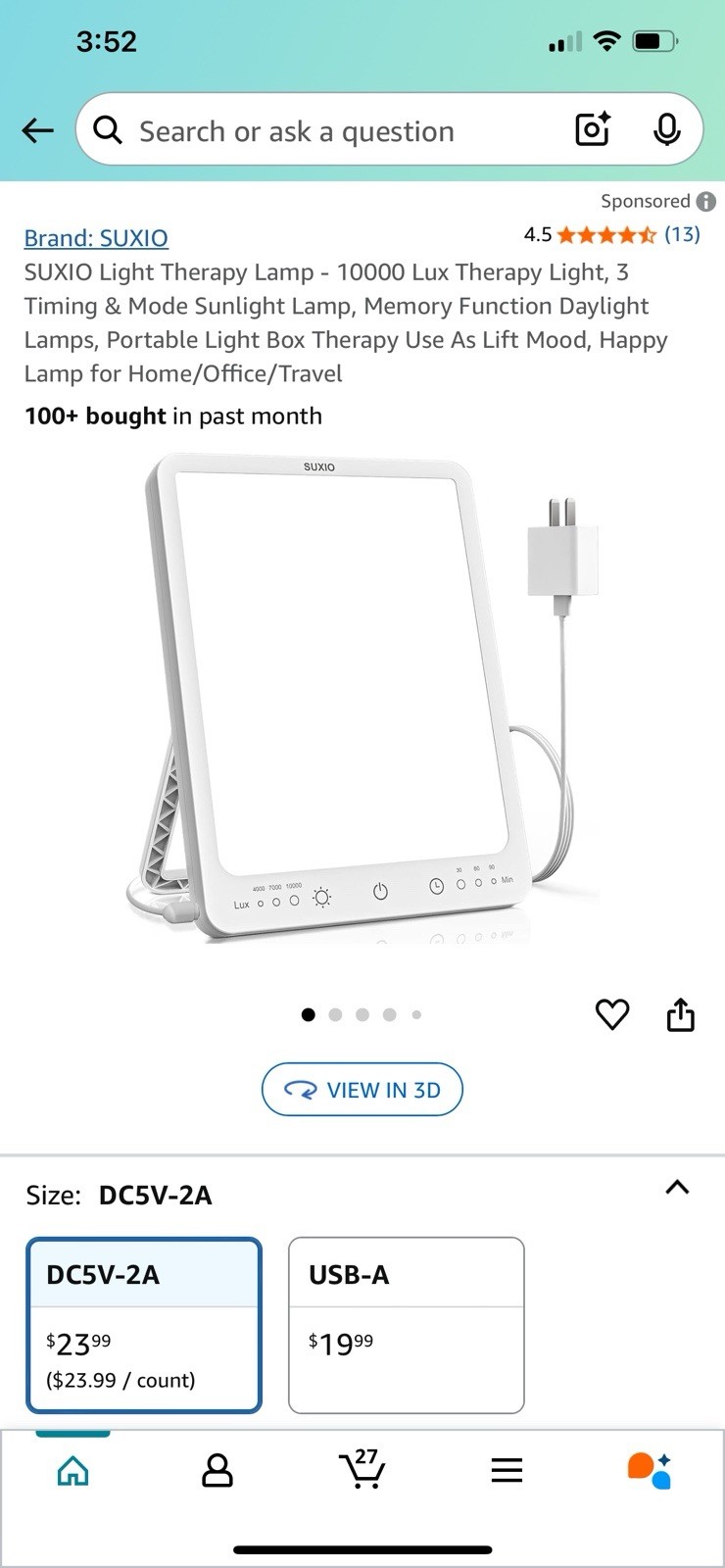View the 13 customer ratings

click(682, 234)
